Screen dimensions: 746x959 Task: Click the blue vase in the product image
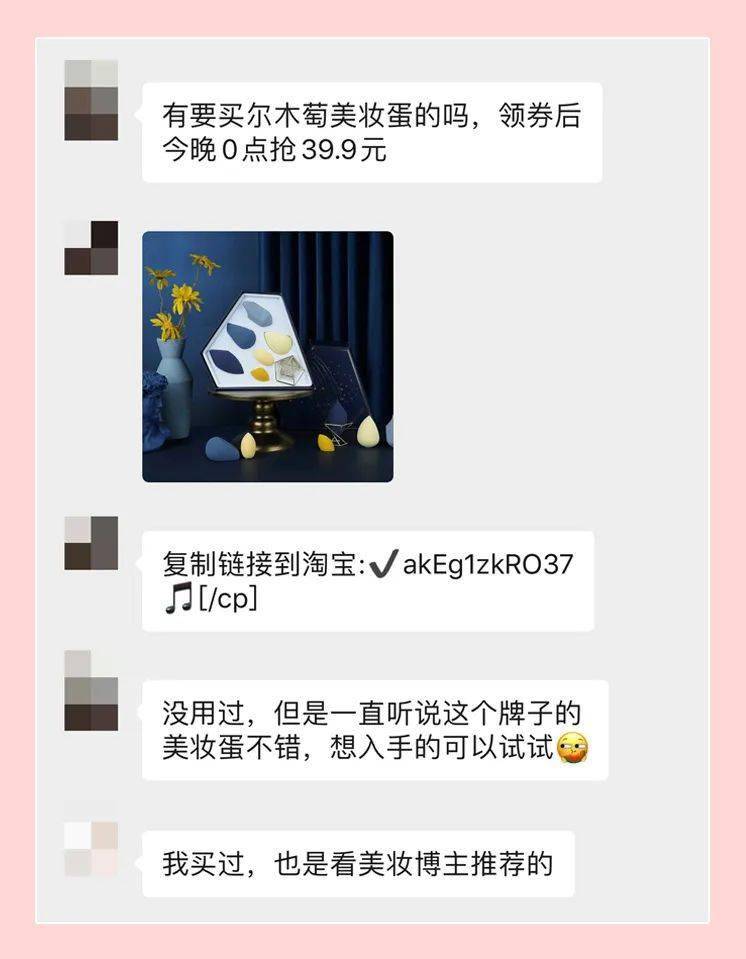point(173,392)
